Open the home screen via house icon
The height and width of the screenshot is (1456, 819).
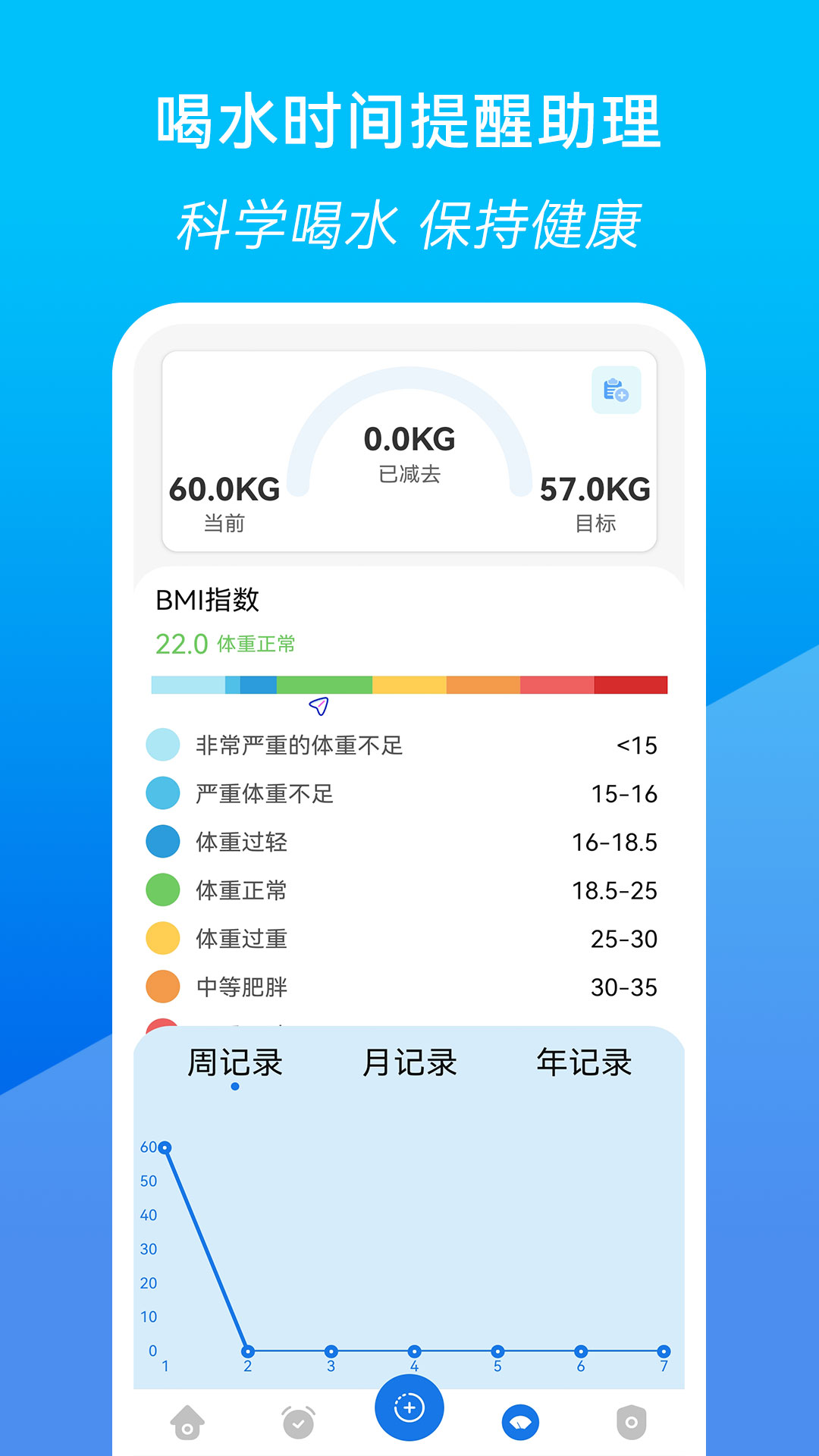(187, 1422)
